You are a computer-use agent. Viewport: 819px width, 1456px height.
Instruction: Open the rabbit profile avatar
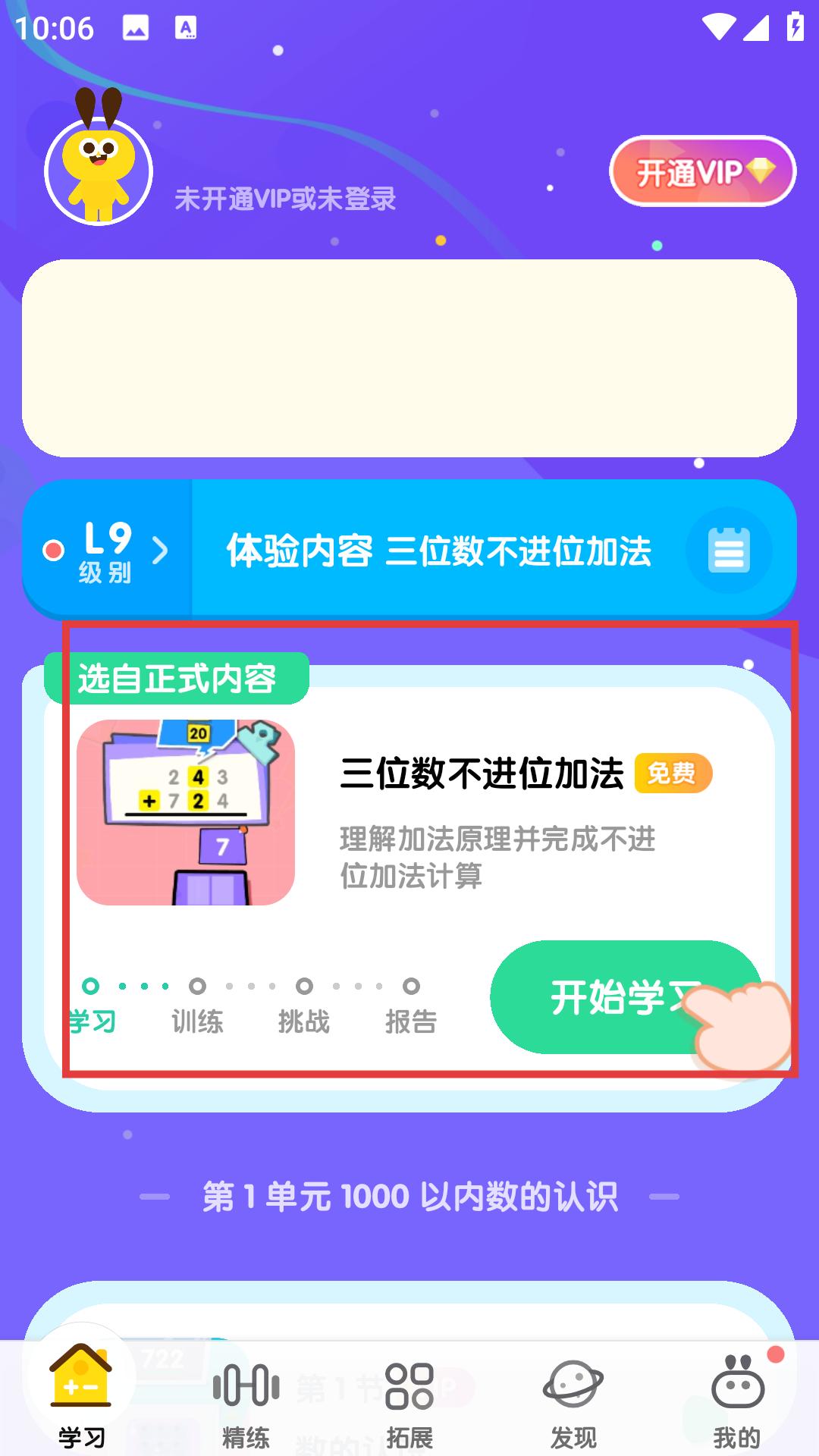pyautogui.click(x=99, y=159)
